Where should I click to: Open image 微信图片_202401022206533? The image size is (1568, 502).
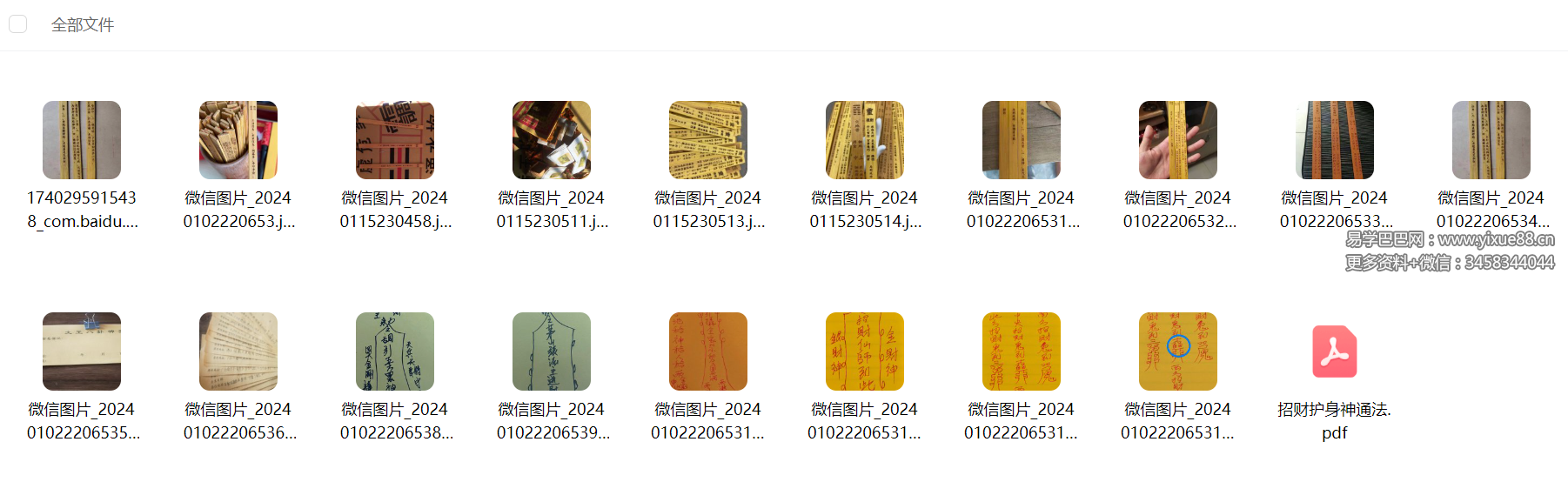click(x=1335, y=140)
